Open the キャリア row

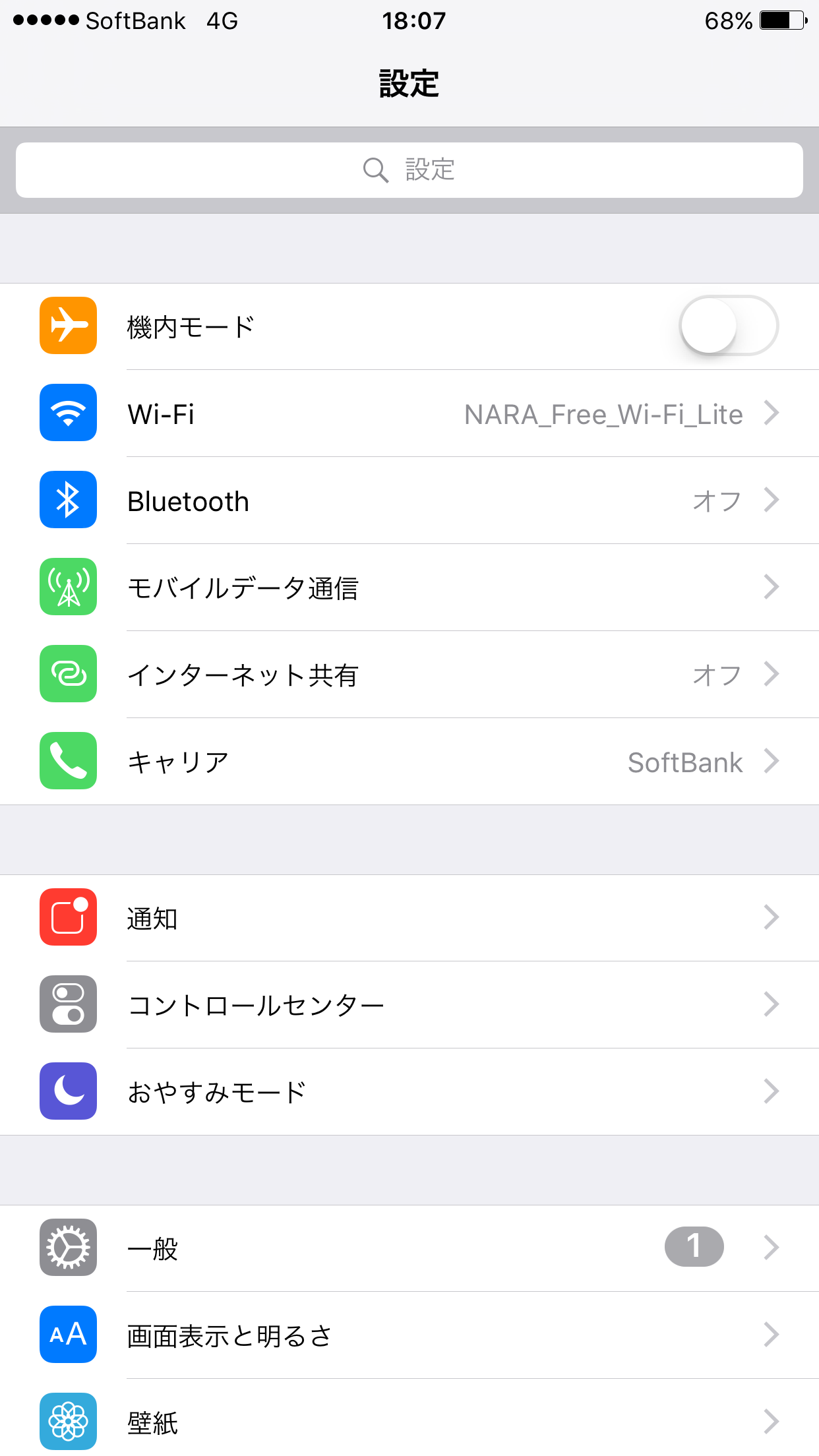pyautogui.click(x=409, y=762)
